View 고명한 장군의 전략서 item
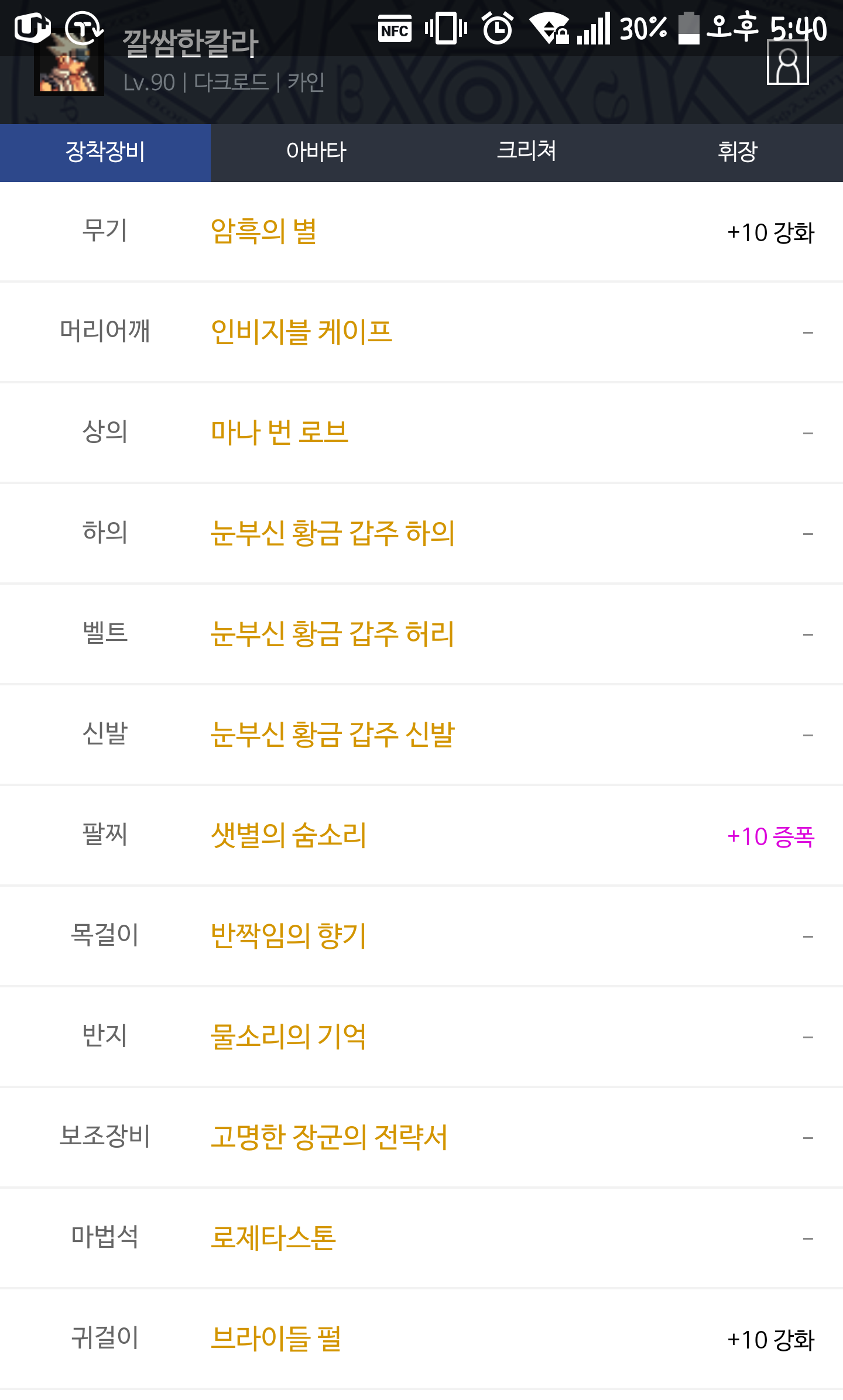This screenshot has height=1400, width=843. [x=328, y=1138]
